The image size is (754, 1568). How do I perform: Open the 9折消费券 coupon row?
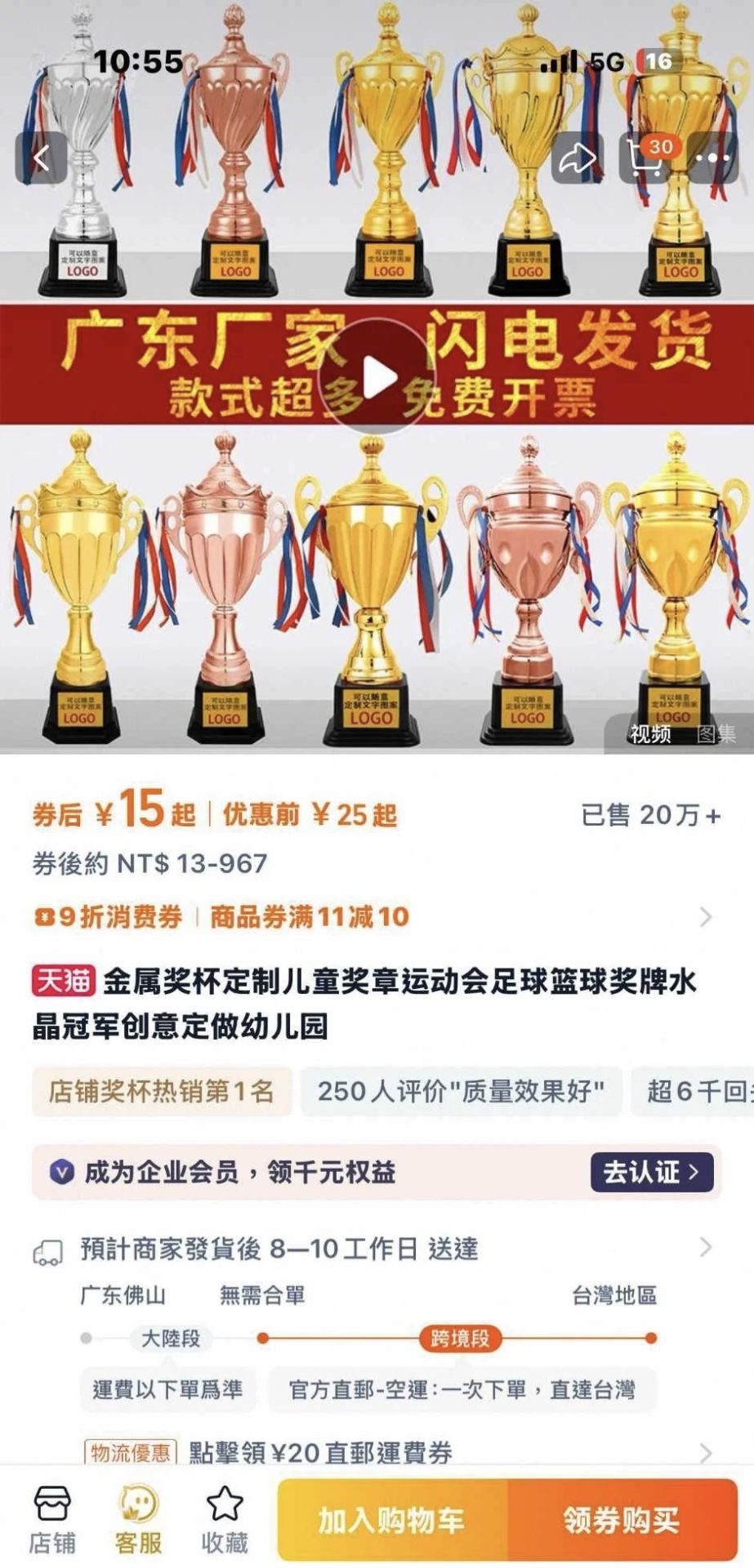pos(376,916)
